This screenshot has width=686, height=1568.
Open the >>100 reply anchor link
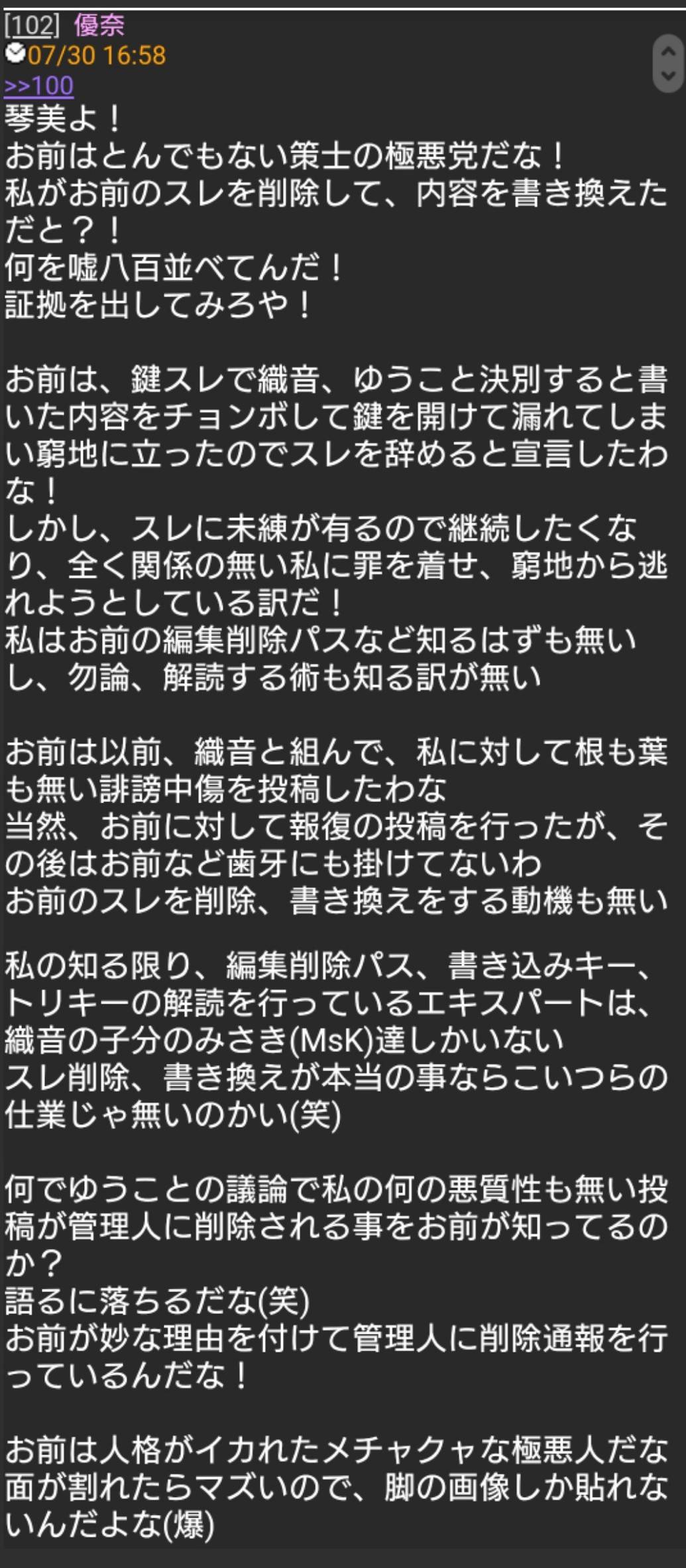coord(38,86)
